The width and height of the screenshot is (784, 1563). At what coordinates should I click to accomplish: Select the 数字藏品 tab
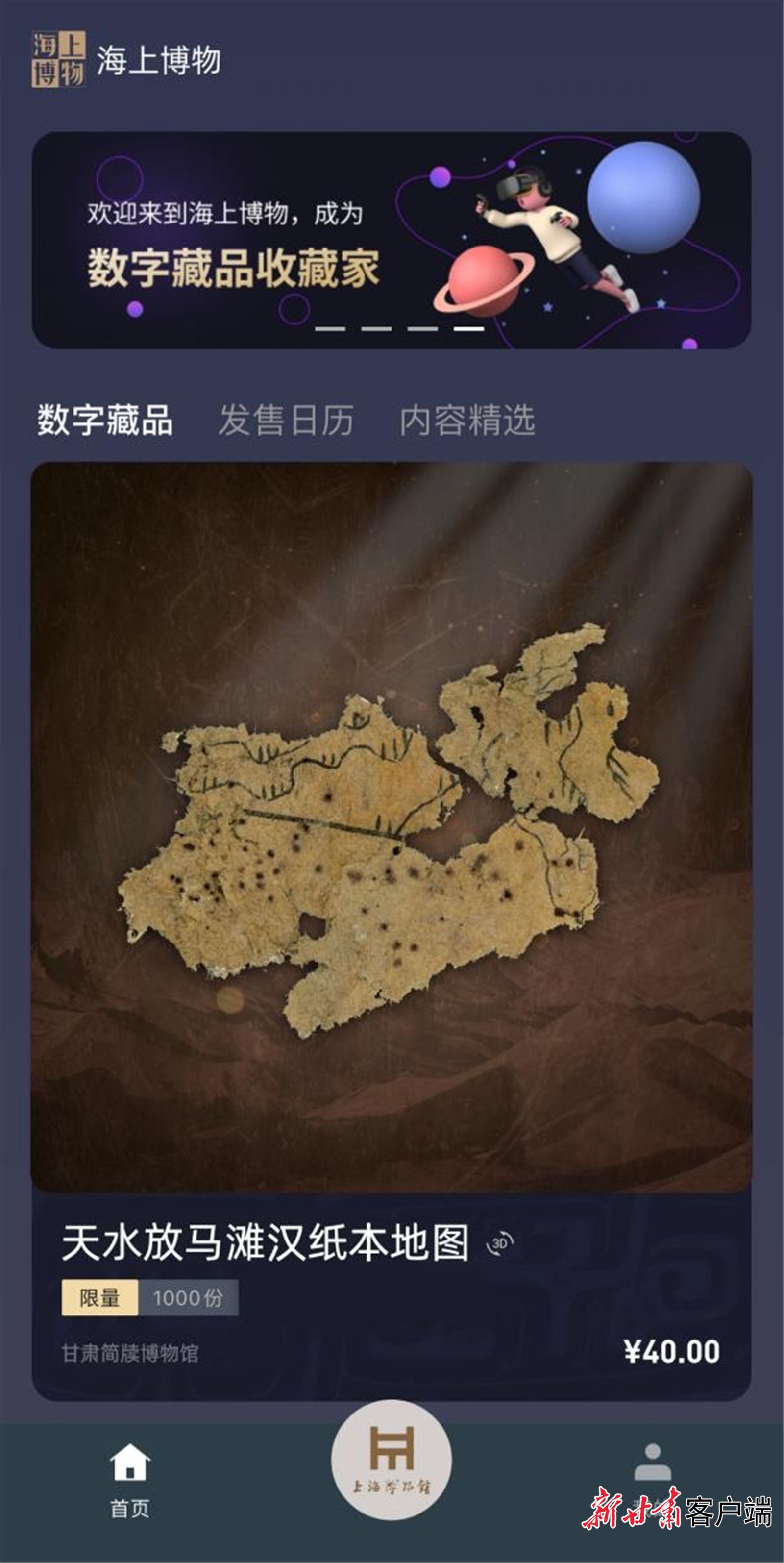pyautogui.click(x=105, y=420)
